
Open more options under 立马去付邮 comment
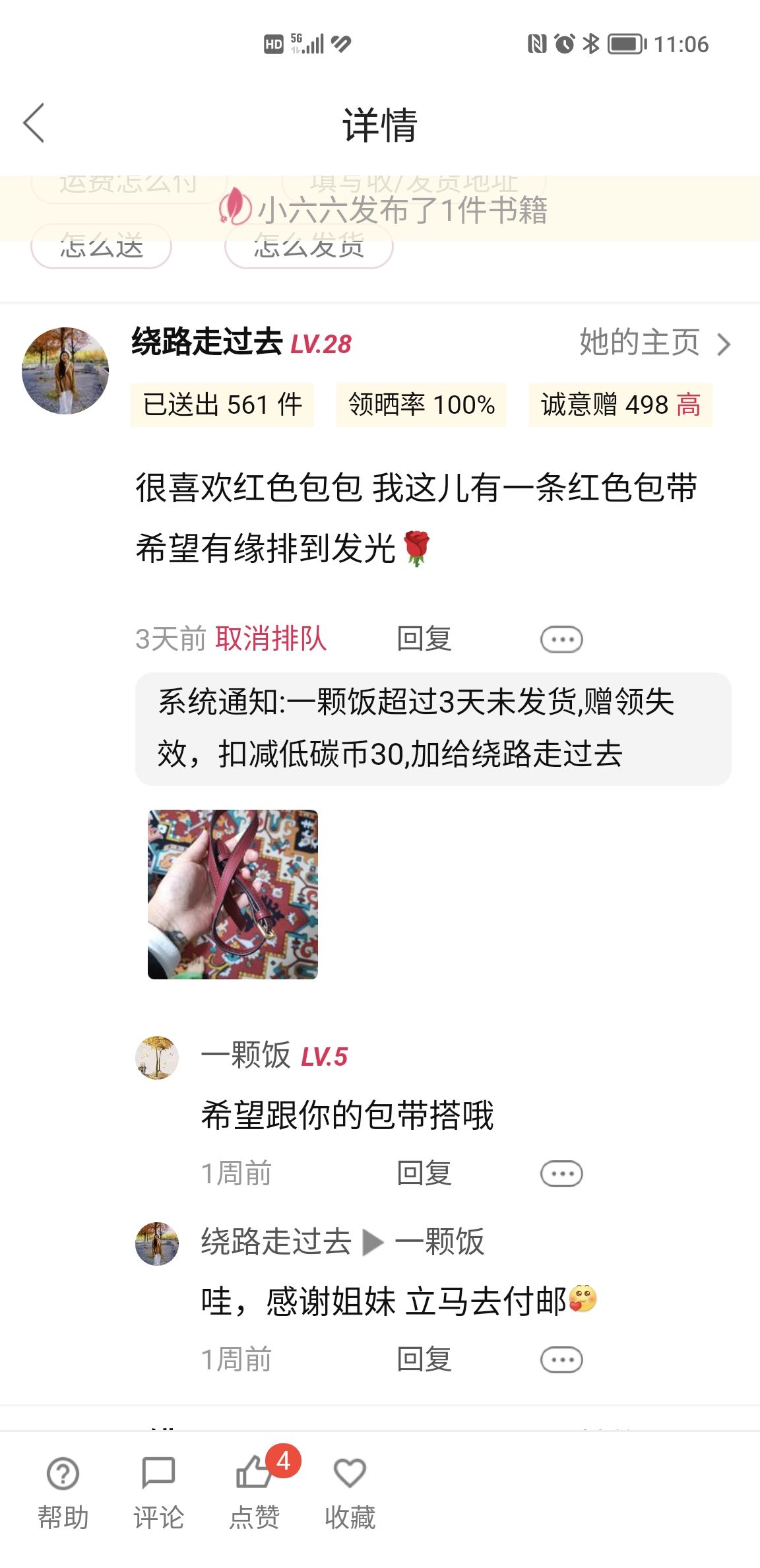pos(561,1359)
